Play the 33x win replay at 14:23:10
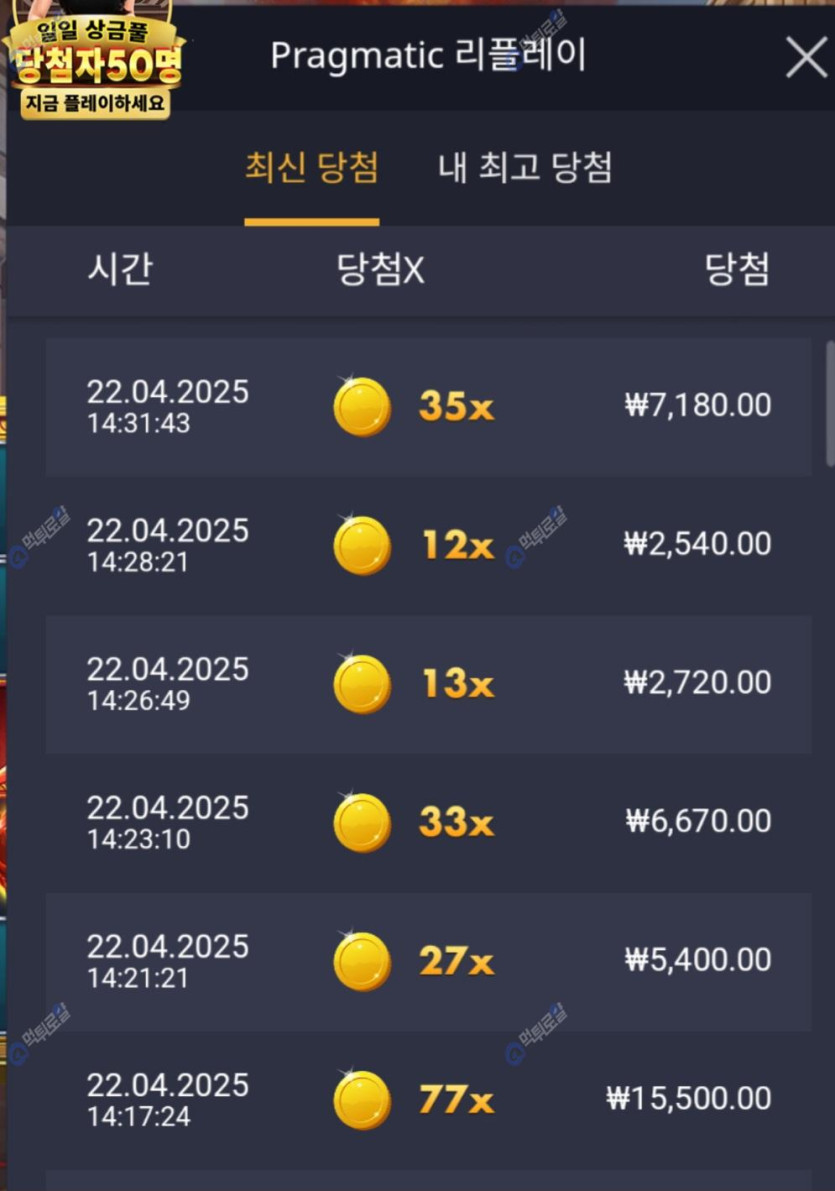This screenshot has height=1191, width=835. (428, 823)
